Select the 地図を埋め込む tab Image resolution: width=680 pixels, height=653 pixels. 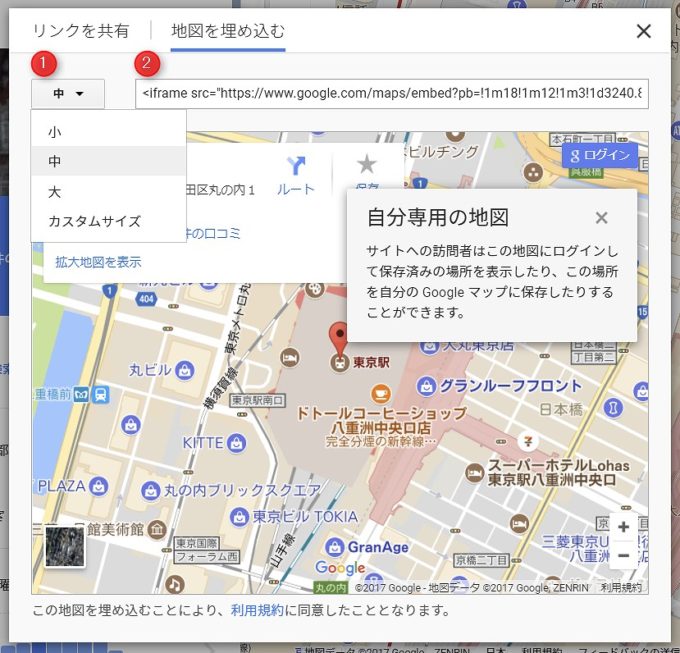(x=228, y=31)
